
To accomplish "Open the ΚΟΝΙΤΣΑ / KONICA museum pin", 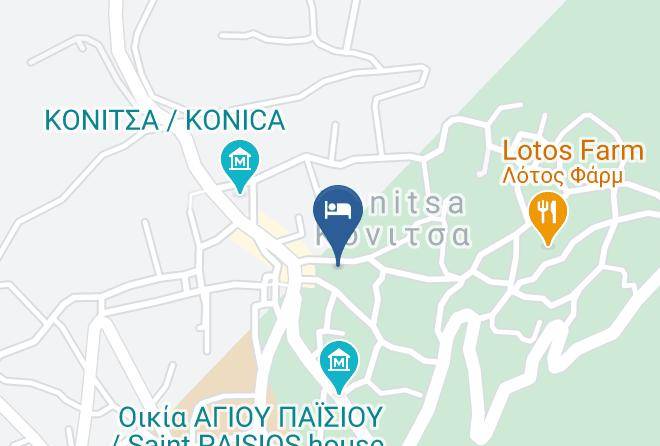I will [x=240, y=166].
